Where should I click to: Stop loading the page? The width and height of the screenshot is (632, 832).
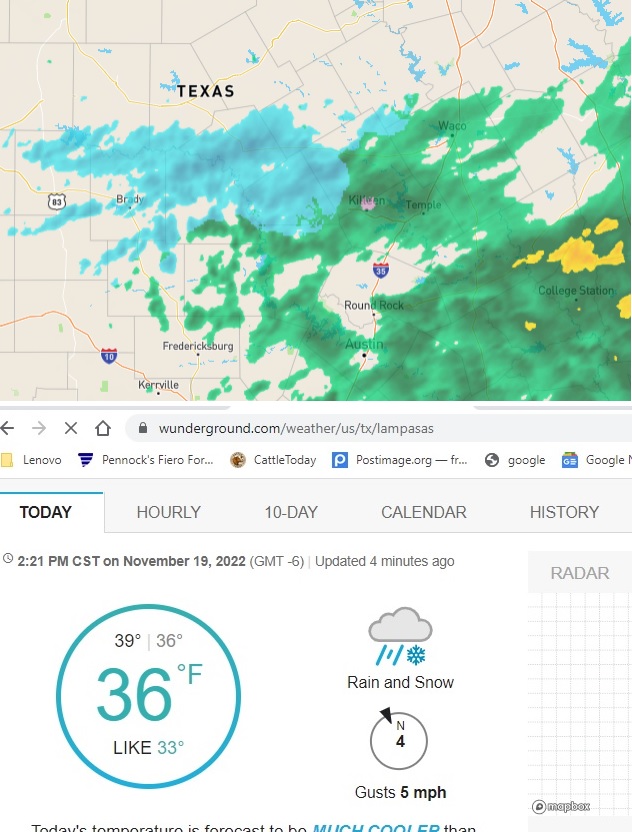pyautogui.click(x=70, y=428)
